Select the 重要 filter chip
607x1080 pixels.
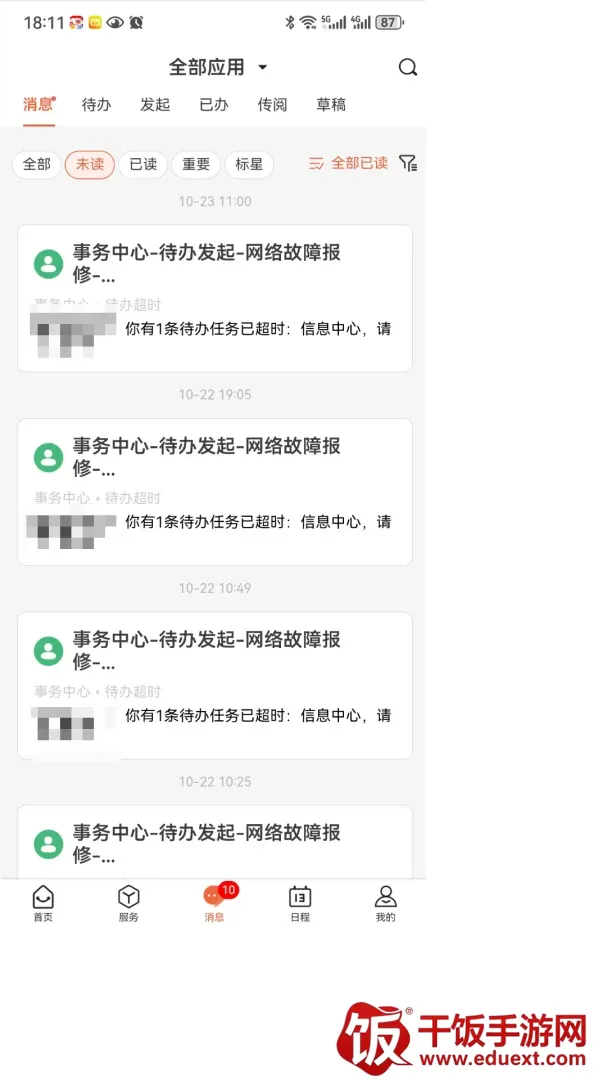pos(196,165)
